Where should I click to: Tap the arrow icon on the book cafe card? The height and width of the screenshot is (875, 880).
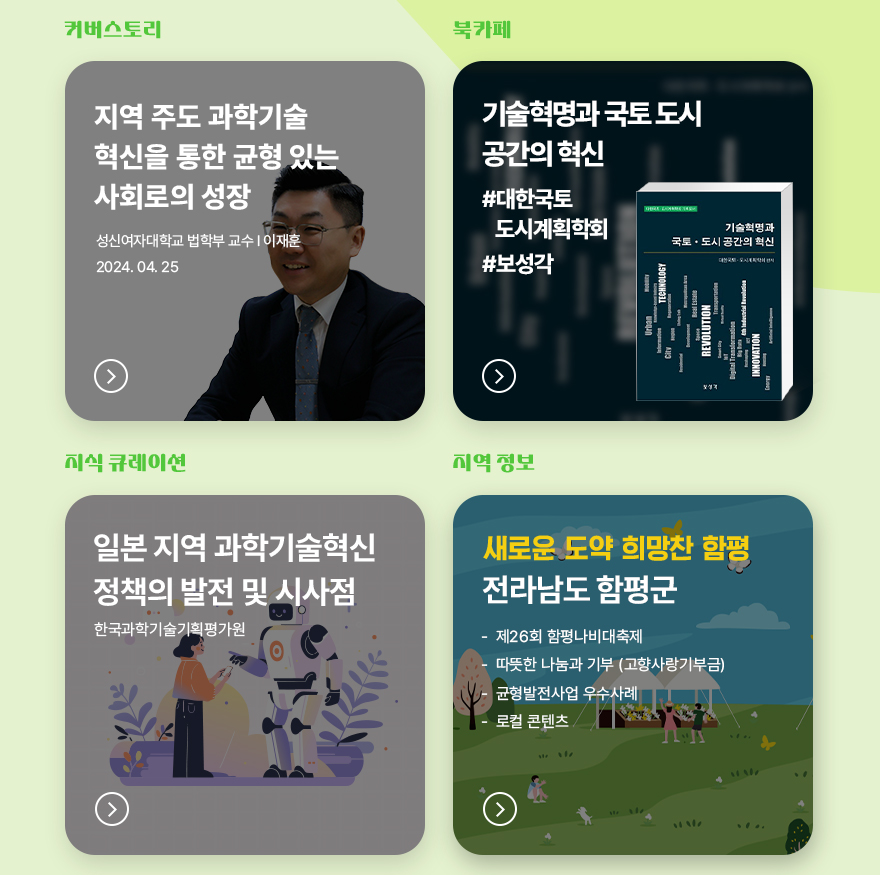(x=499, y=376)
